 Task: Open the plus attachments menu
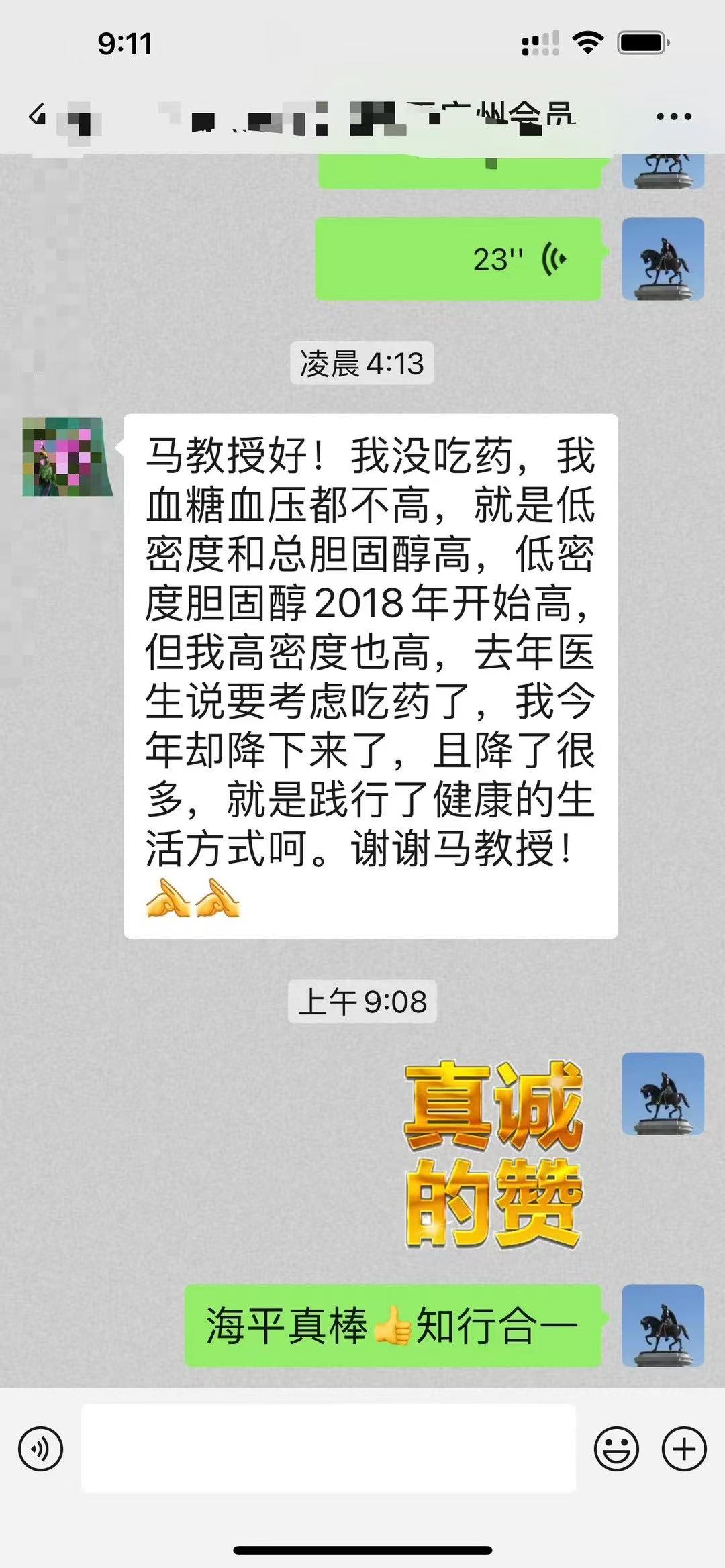pyautogui.click(x=684, y=1449)
